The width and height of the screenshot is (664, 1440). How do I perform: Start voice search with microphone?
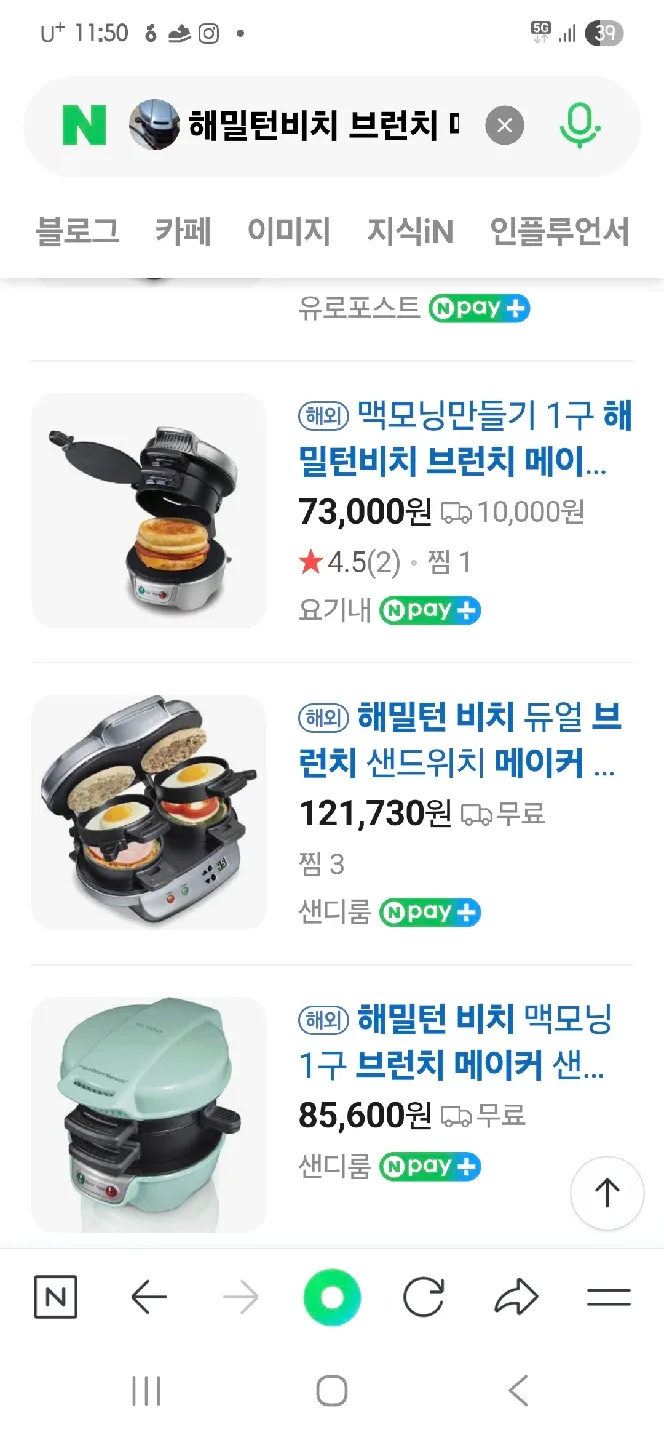(x=579, y=126)
